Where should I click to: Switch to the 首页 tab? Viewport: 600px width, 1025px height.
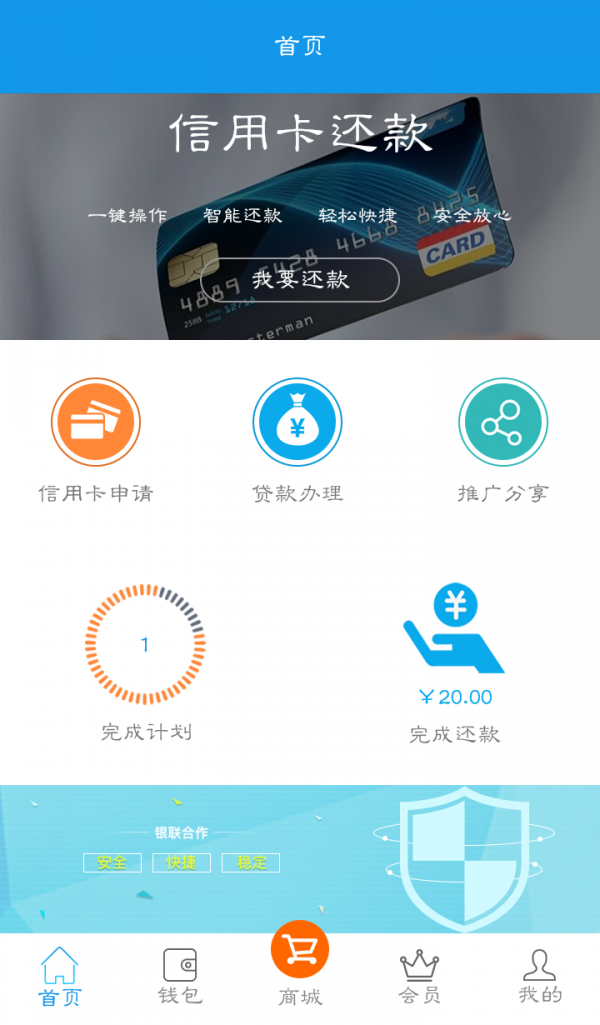coord(59,977)
